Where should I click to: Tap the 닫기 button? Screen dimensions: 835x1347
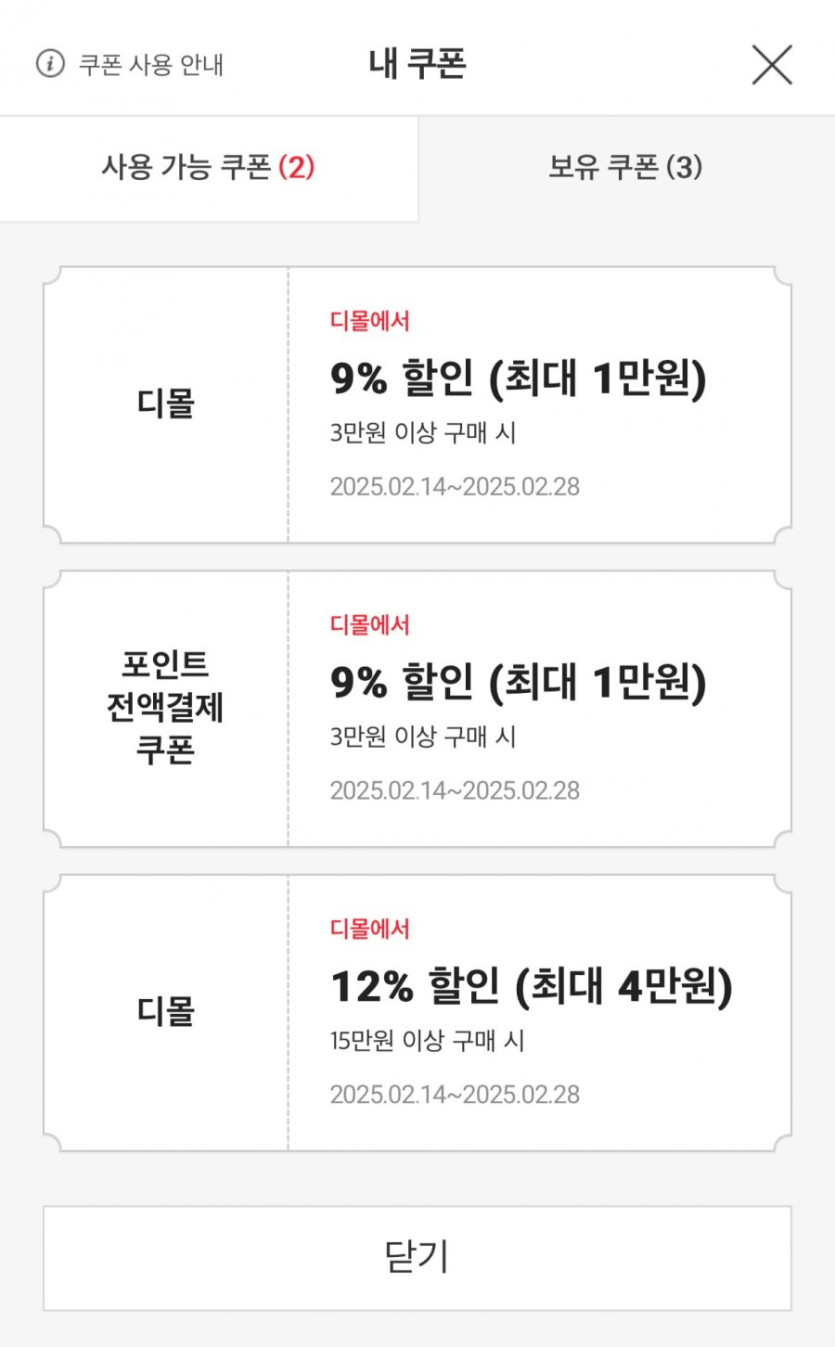point(417,1257)
